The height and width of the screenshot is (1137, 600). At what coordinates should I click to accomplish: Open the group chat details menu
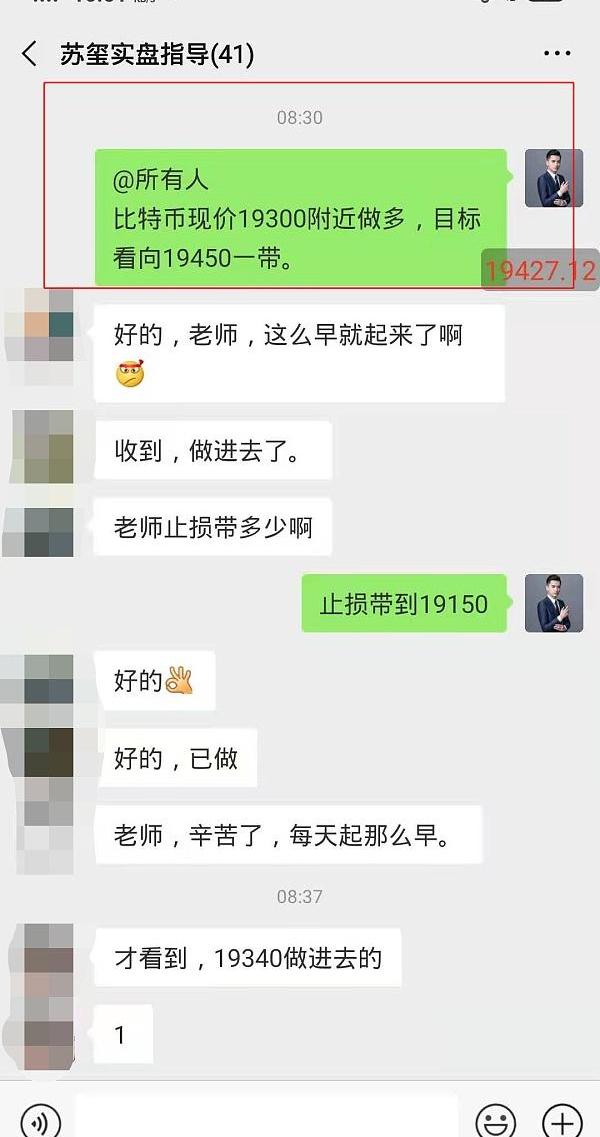557,54
